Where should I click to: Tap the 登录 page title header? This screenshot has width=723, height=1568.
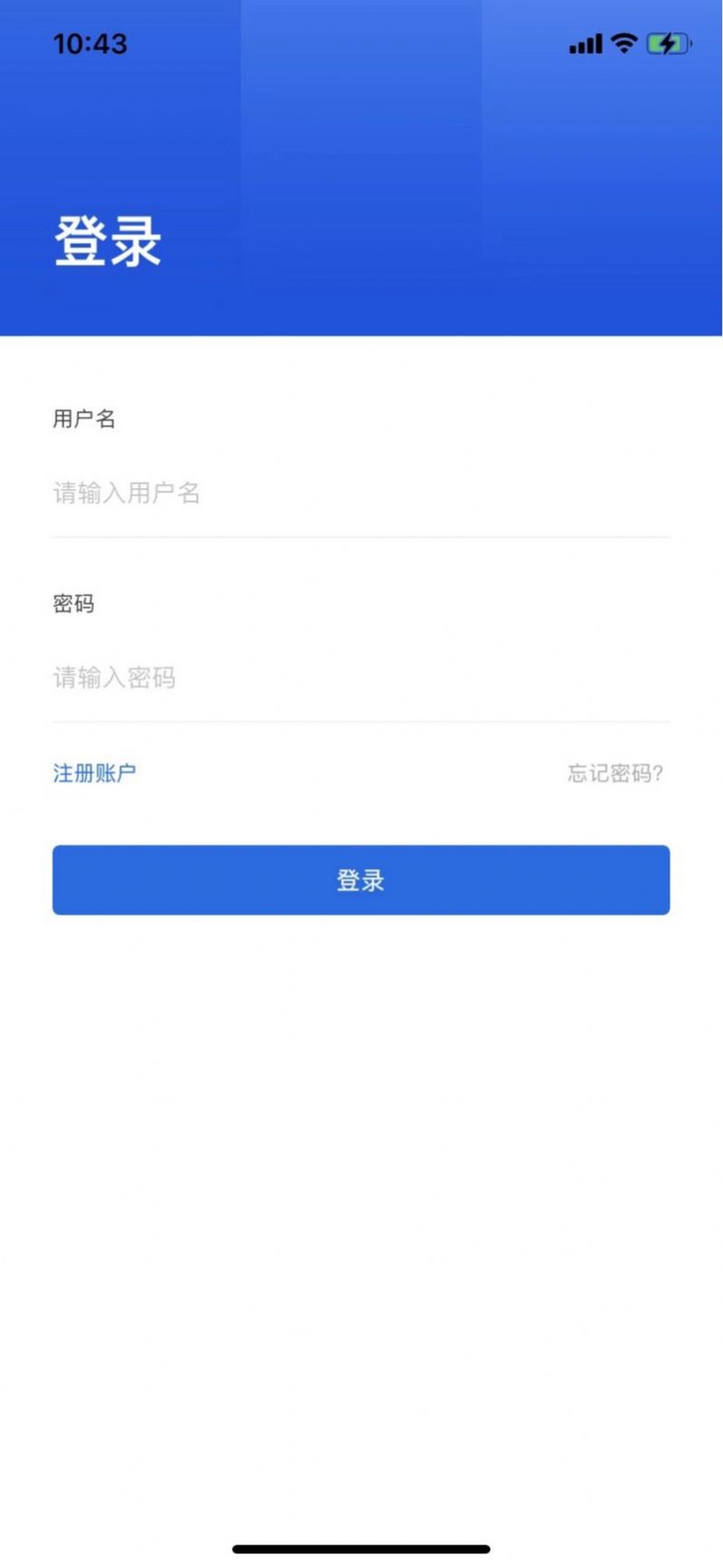point(108,239)
